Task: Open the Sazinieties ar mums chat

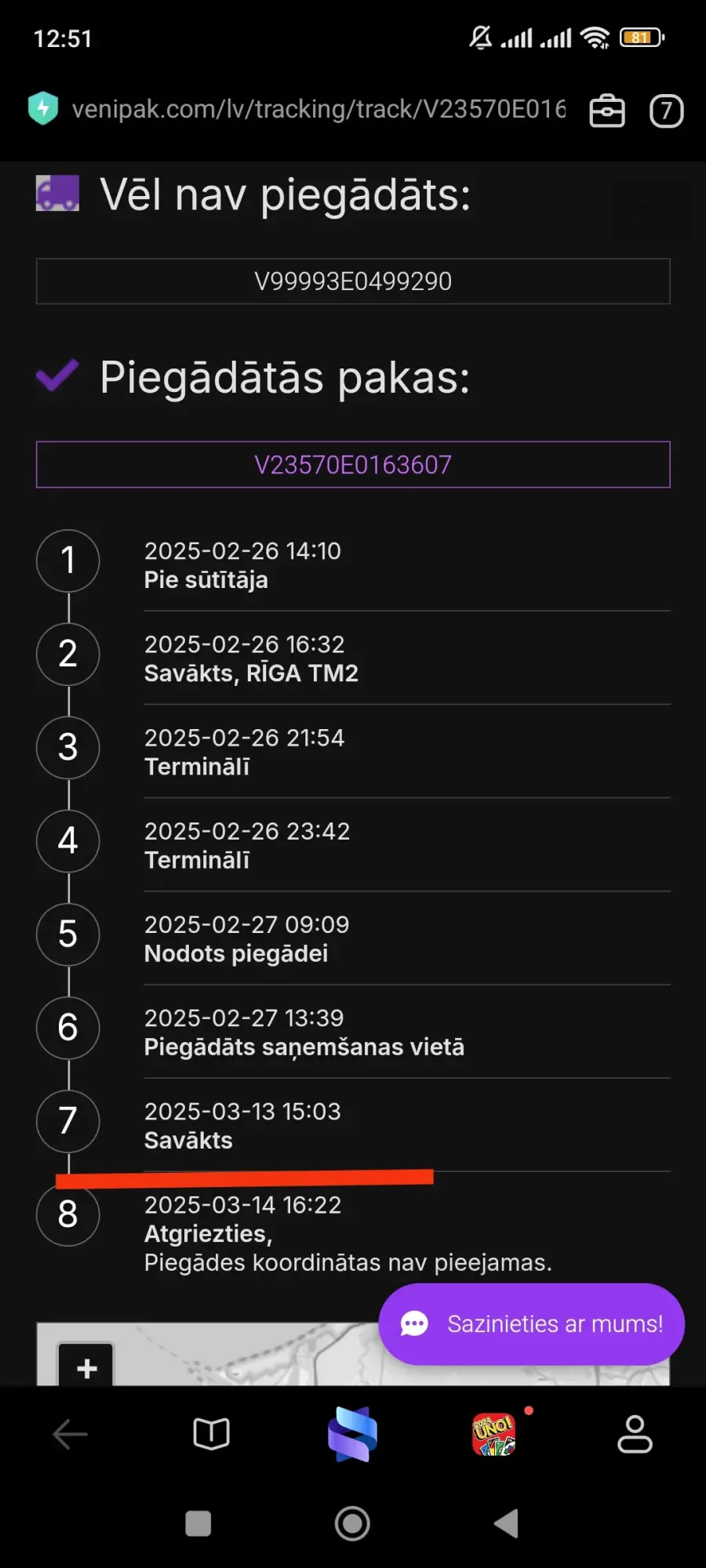Action: (532, 1324)
